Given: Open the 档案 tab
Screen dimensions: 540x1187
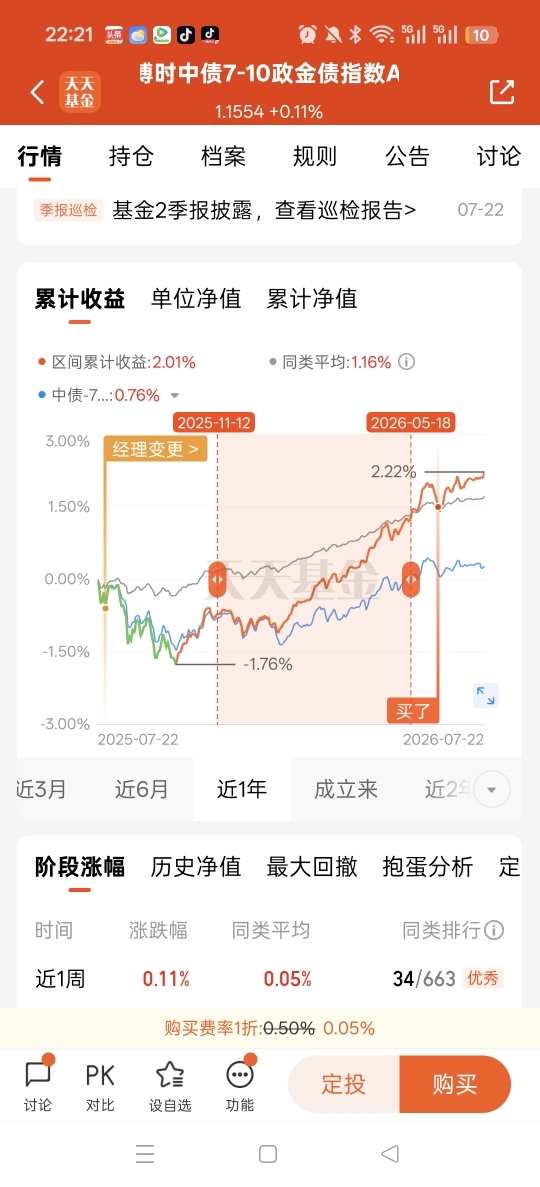Looking at the screenshot, I should point(223,156).
